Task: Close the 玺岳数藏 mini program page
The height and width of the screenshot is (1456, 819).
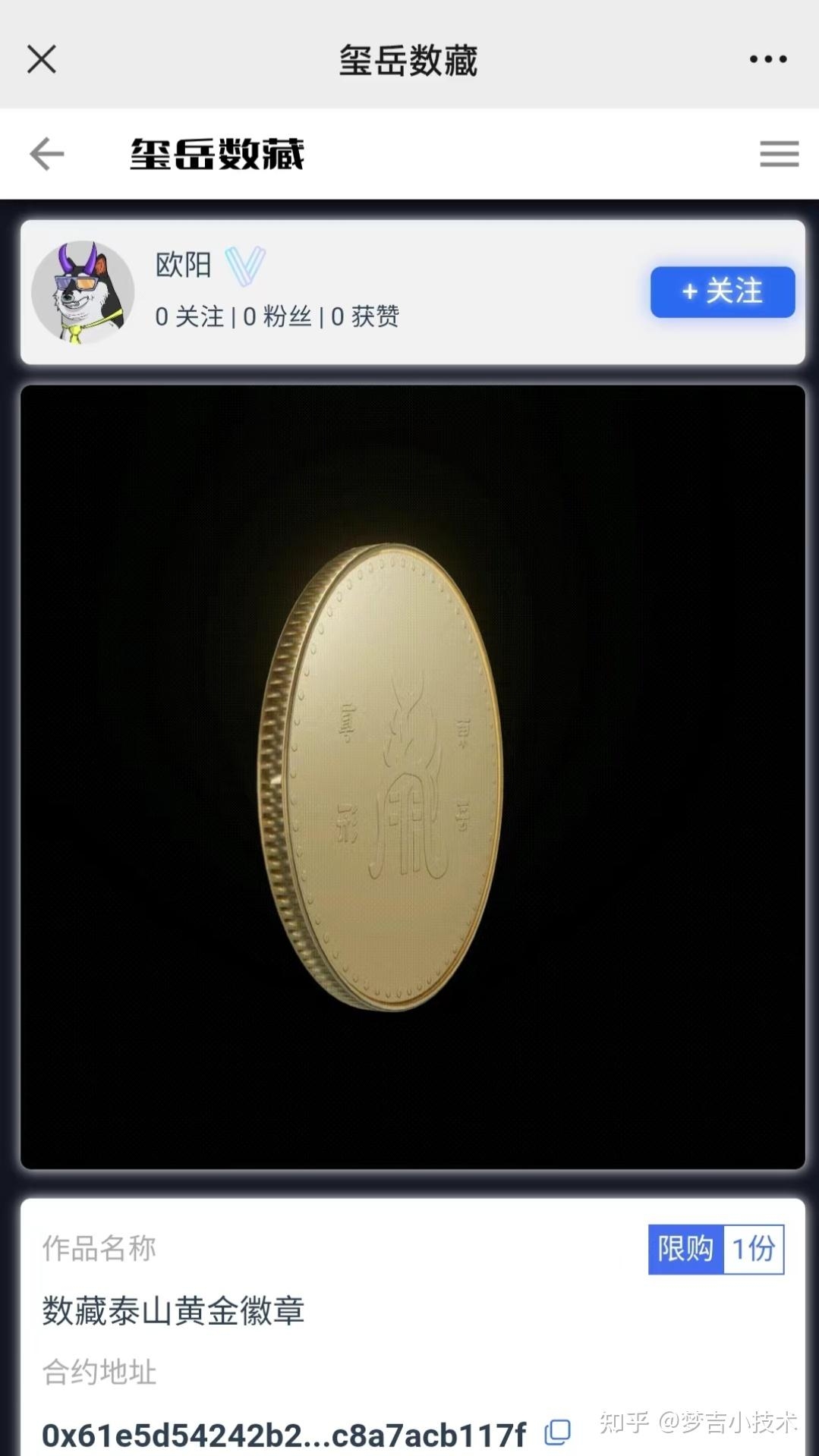Action: [x=42, y=59]
